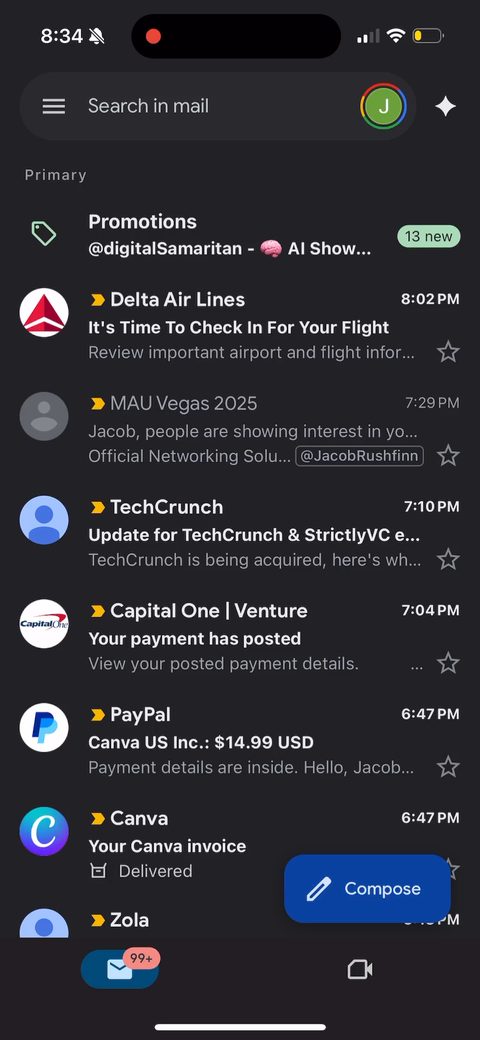Open the Gemini sparkle icon

point(445,106)
